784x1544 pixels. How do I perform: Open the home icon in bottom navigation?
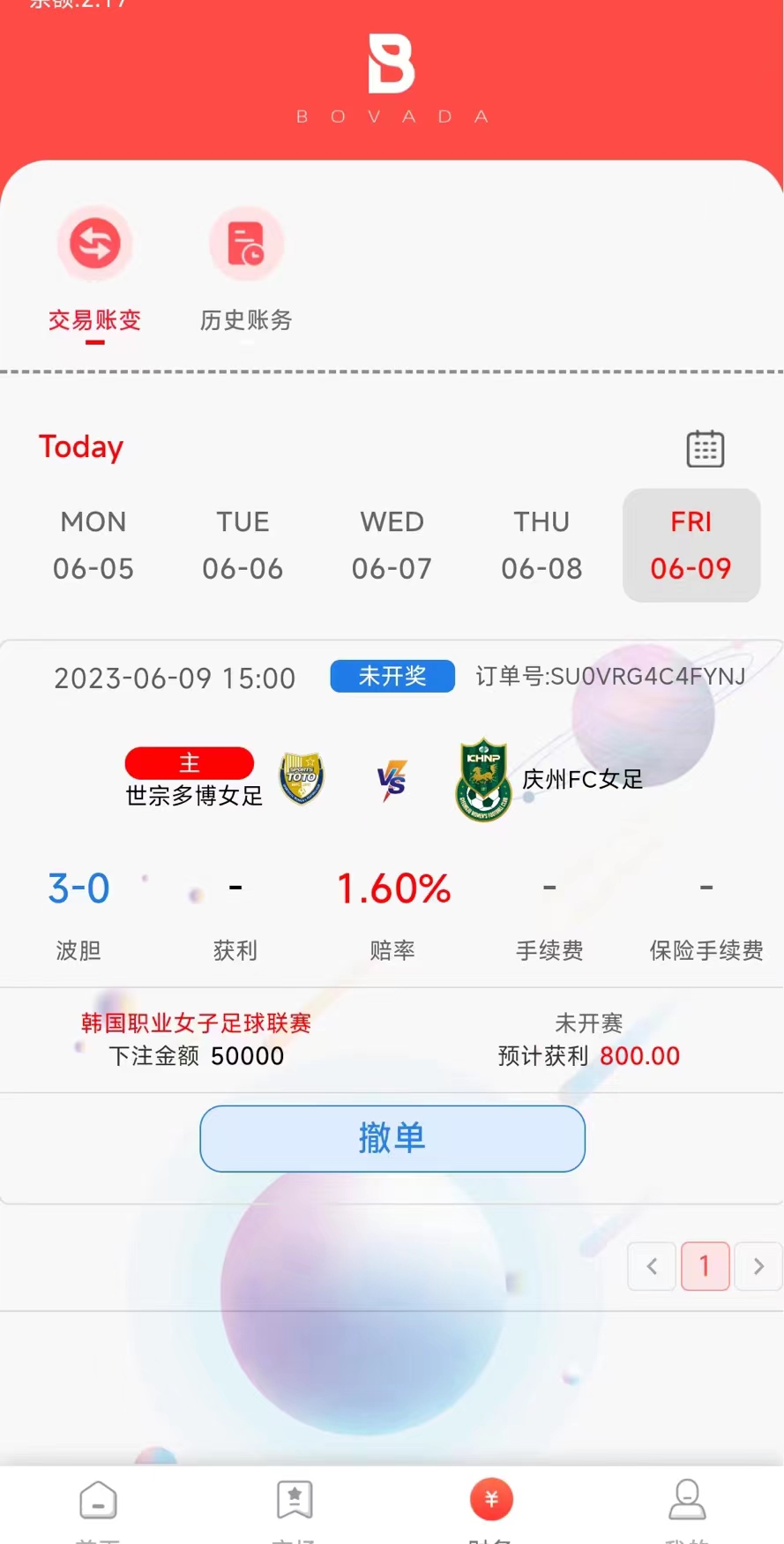tap(98, 1500)
